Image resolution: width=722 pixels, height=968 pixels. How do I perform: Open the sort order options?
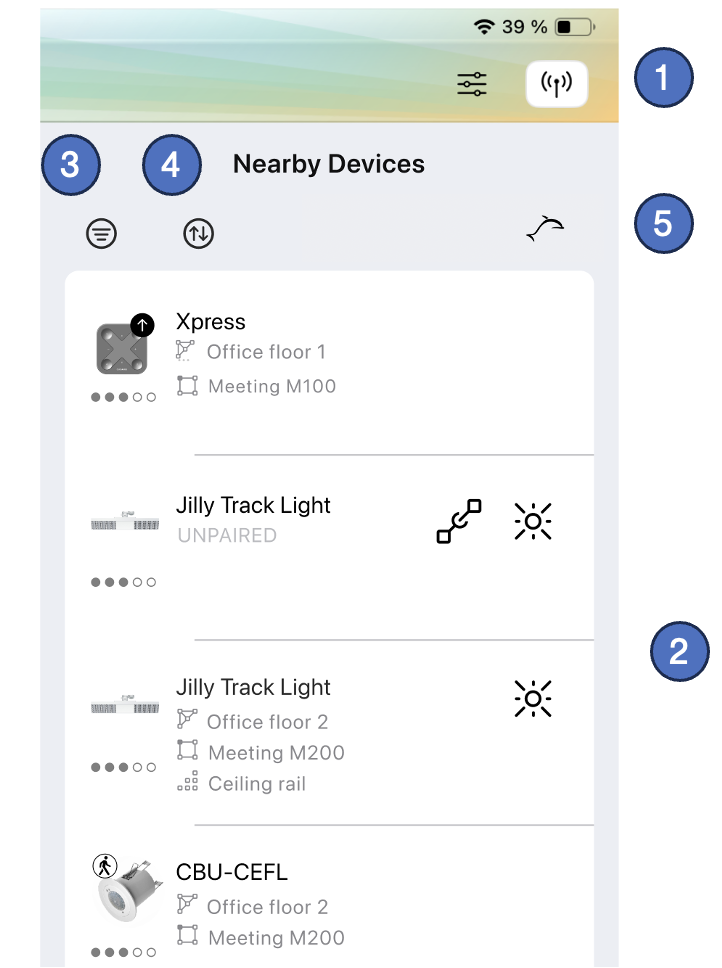(199, 234)
